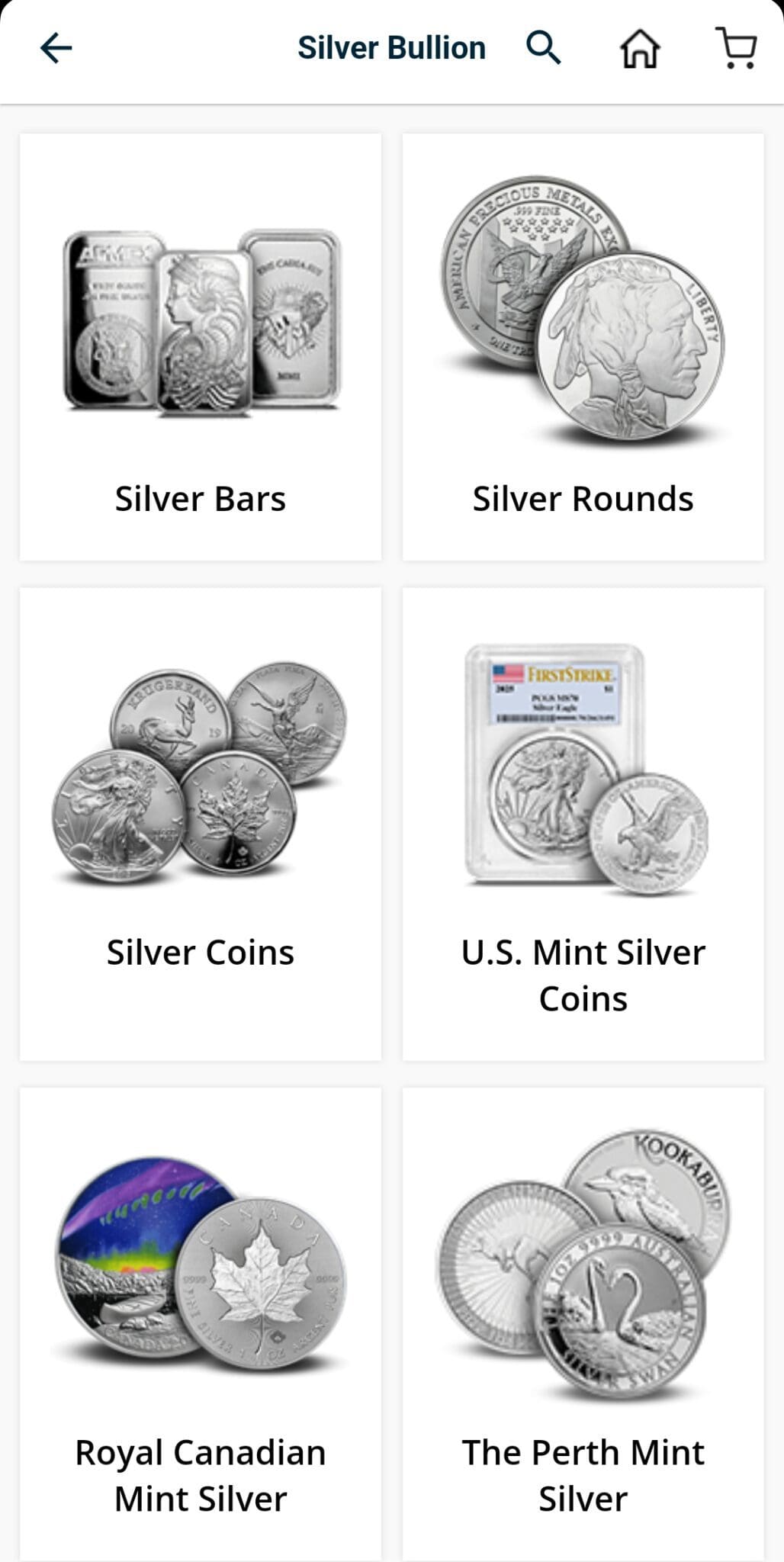Screen dimensions: 784x1562
Task: Tap the Silver Bullion page title
Action: pyautogui.click(x=391, y=47)
